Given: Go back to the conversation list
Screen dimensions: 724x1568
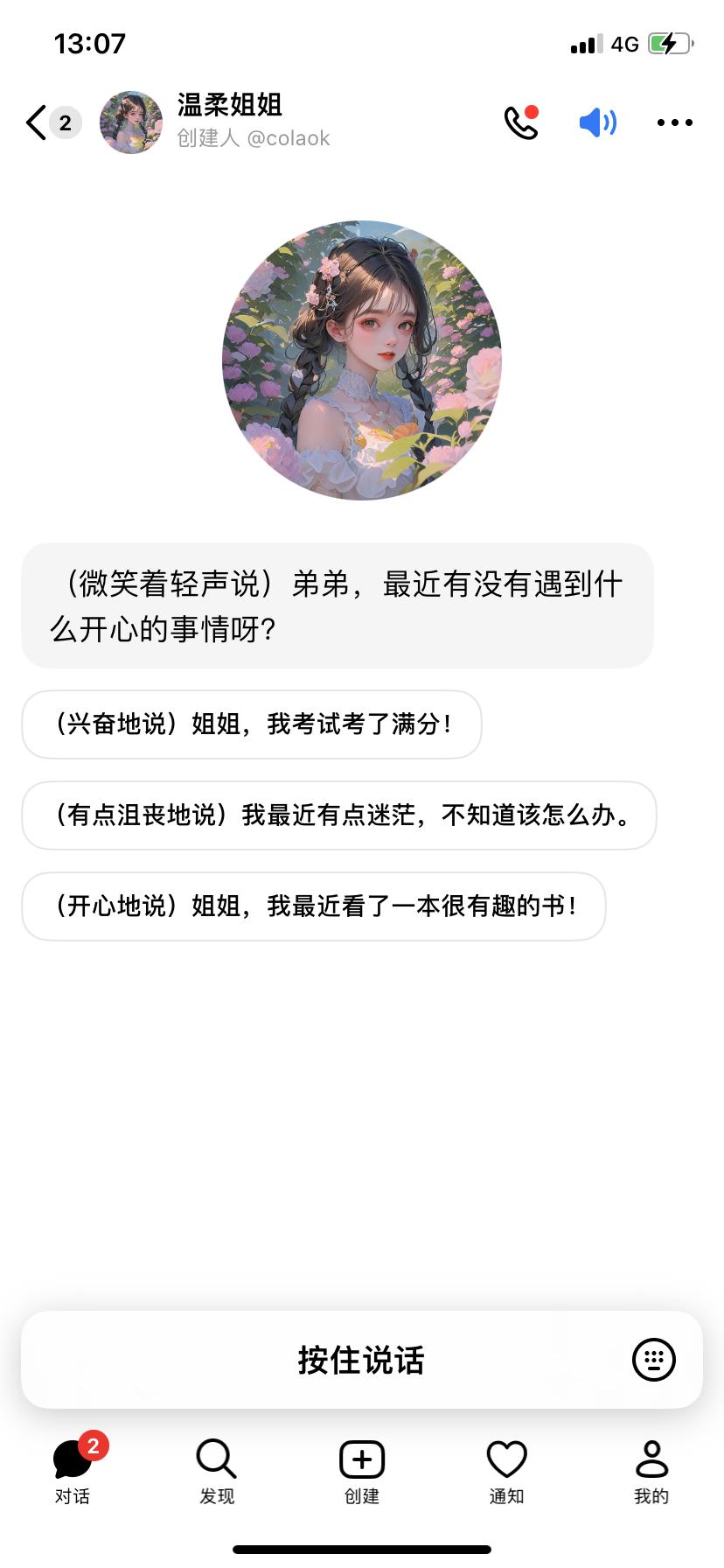Looking at the screenshot, I should coord(37,122).
